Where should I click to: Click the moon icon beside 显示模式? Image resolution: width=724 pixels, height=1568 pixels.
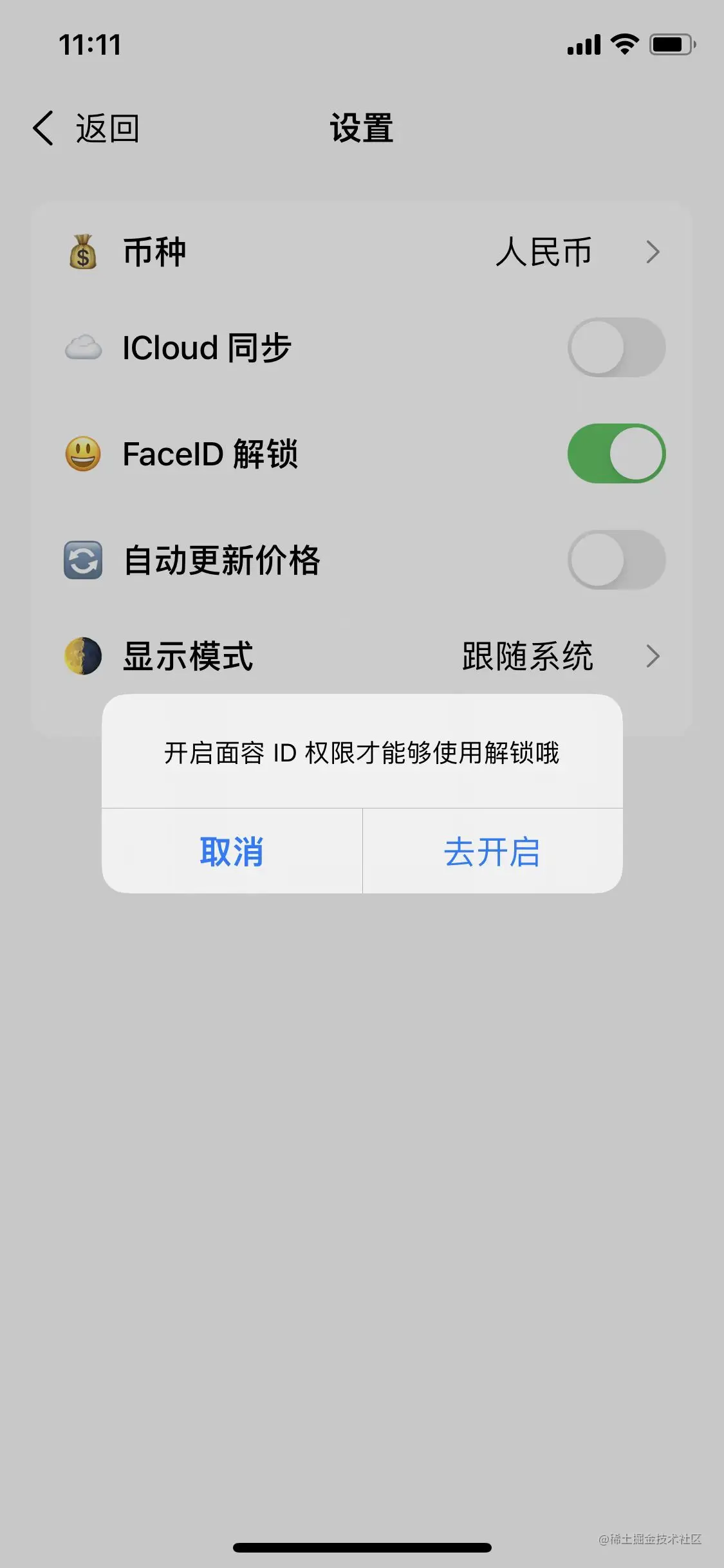pos(84,657)
